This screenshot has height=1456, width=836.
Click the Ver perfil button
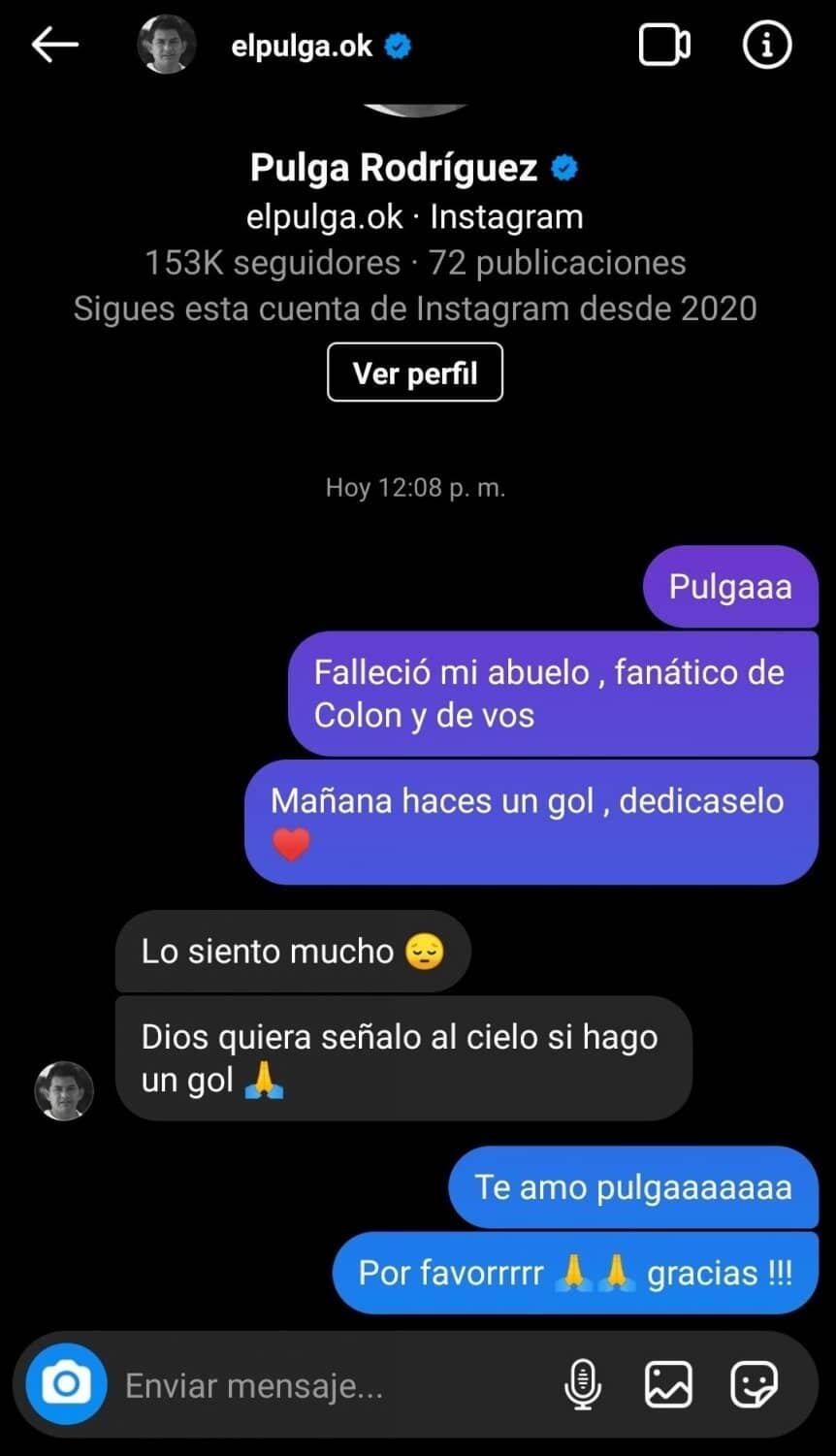click(414, 372)
